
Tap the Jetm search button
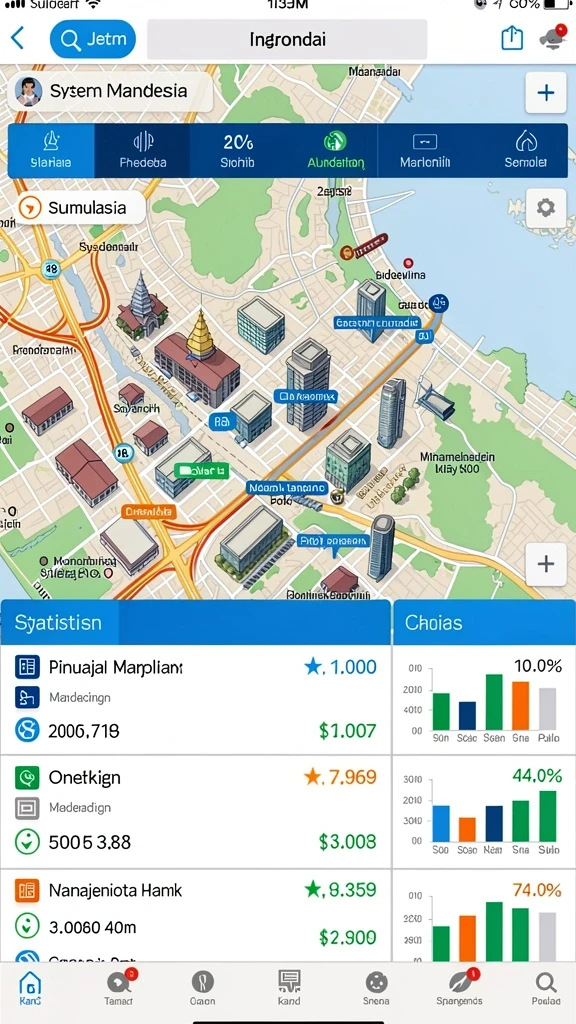pos(93,39)
